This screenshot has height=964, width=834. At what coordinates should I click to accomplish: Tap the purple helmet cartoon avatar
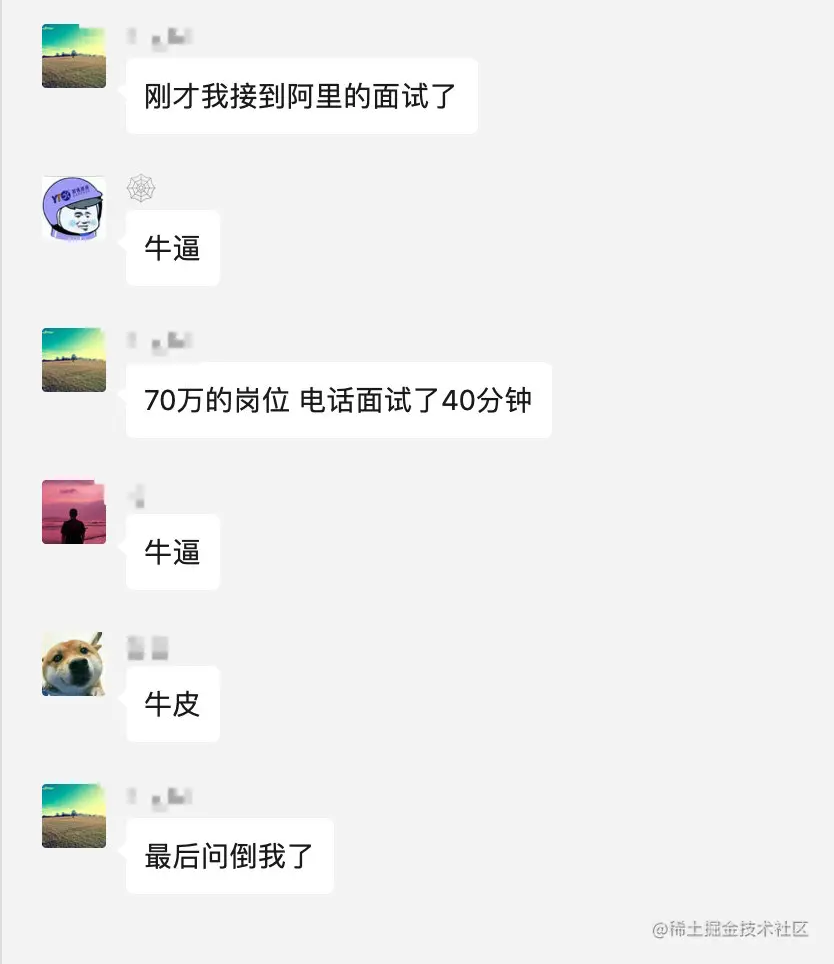pos(73,208)
